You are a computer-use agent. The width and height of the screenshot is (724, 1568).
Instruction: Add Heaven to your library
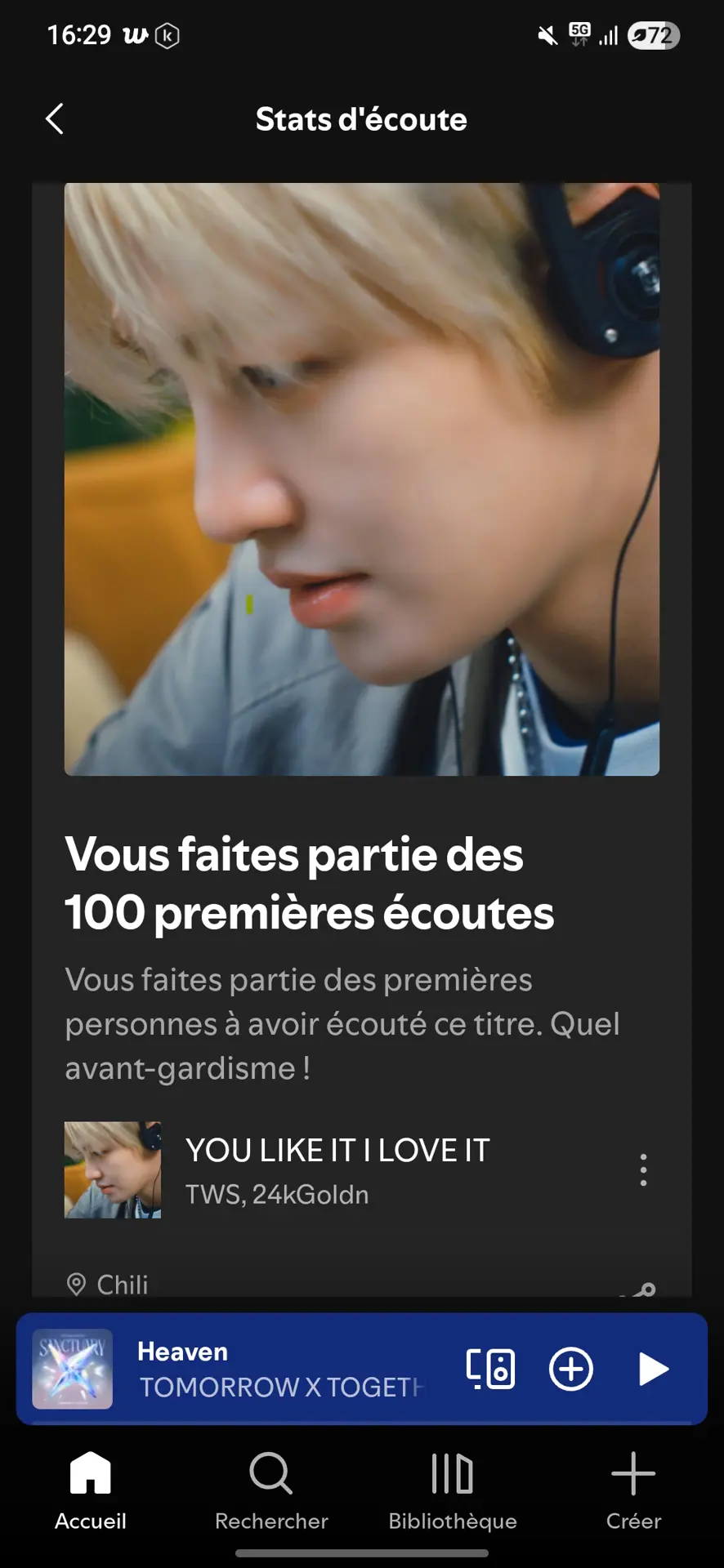[570, 1369]
